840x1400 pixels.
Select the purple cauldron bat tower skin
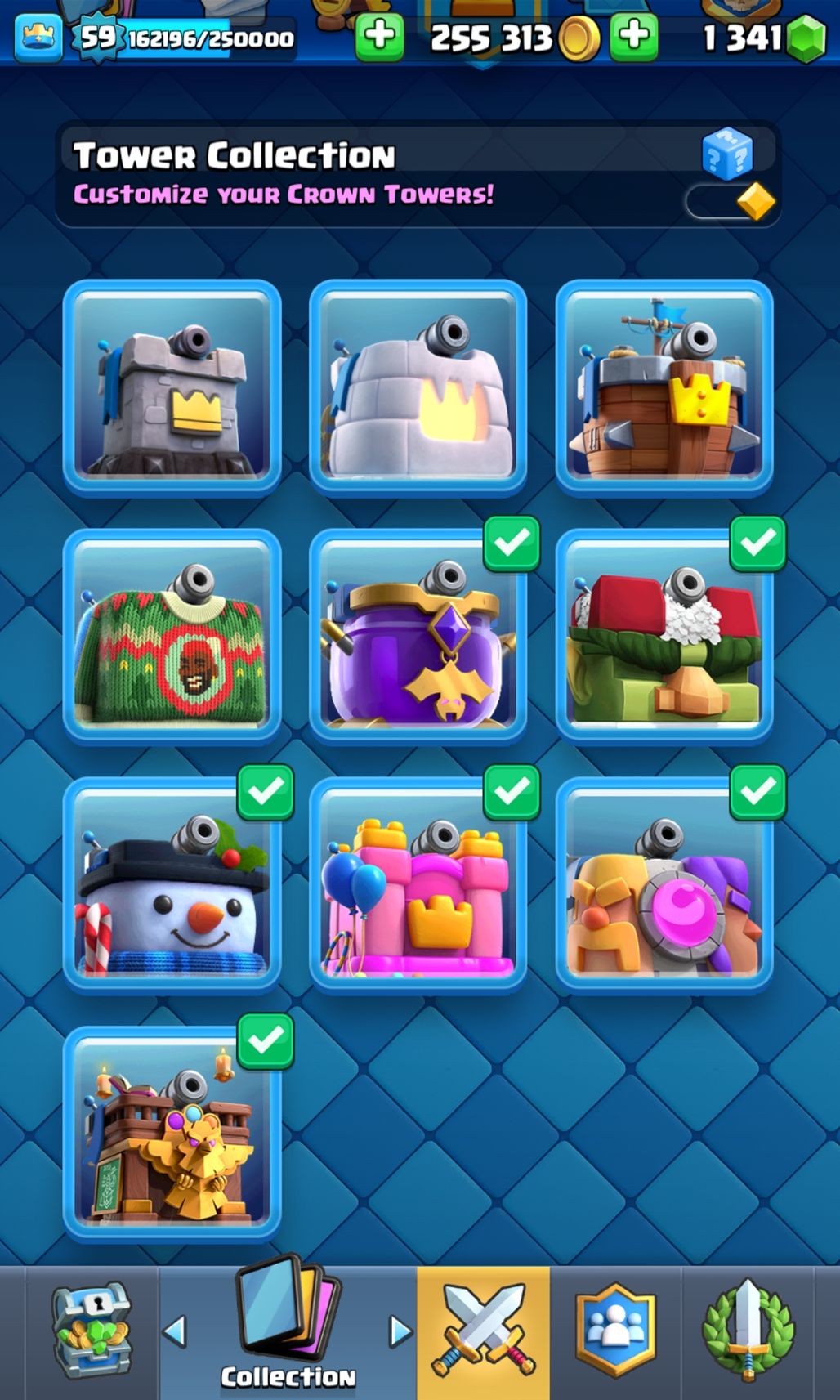tap(418, 637)
